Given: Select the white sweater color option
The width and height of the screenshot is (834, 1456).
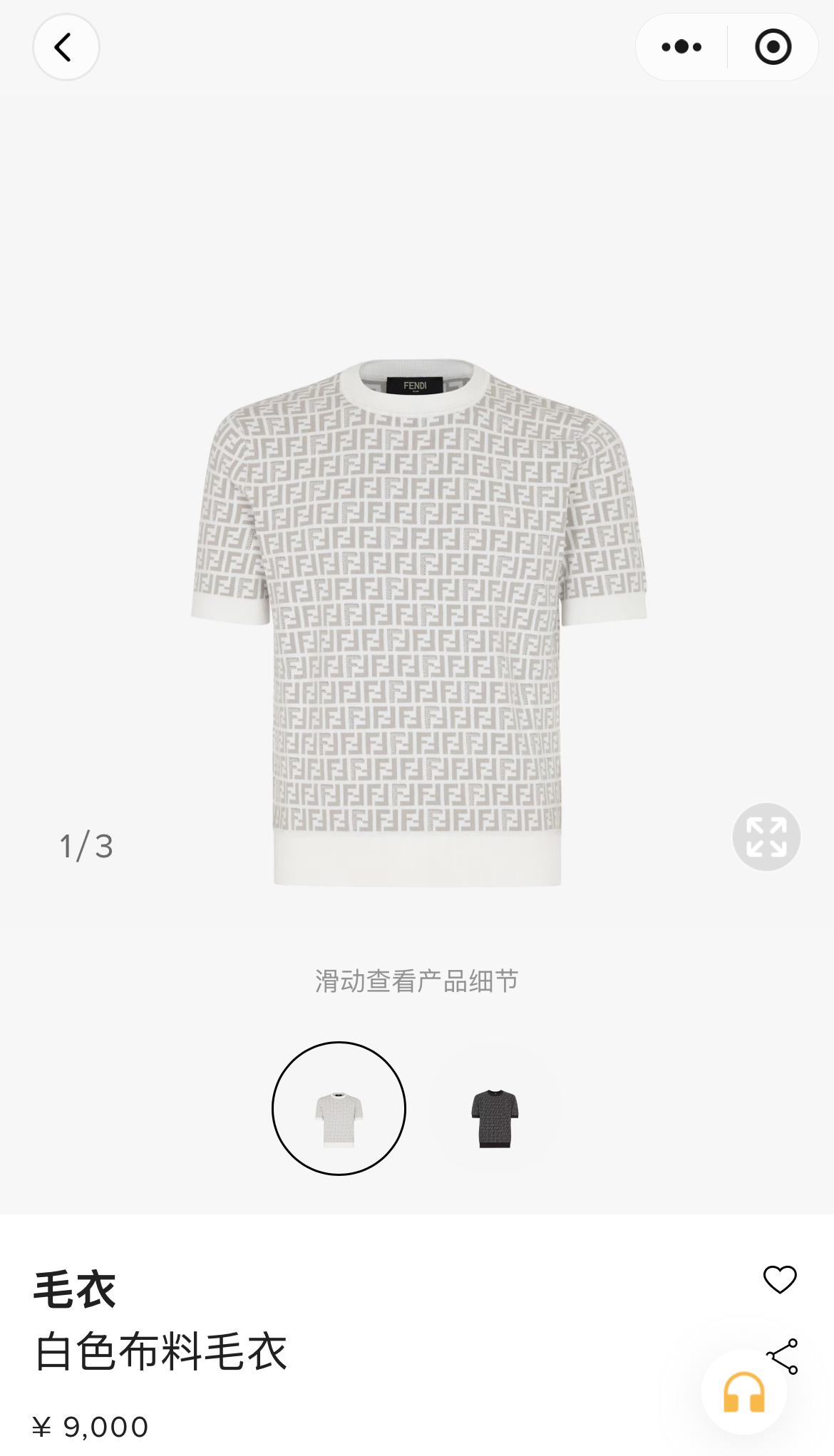Looking at the screenshot, I should (x=339, y=1109).
